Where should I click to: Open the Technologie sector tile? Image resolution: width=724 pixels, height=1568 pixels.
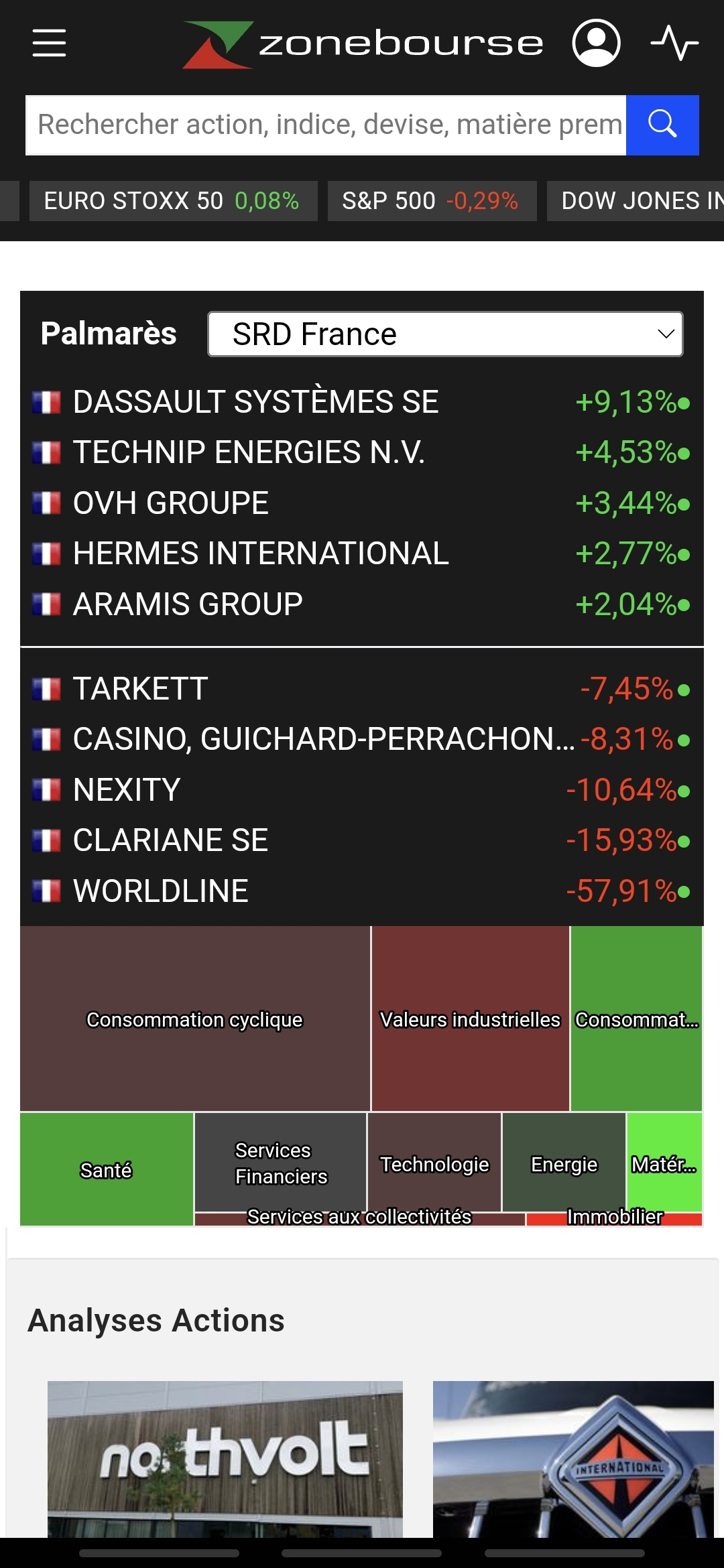point(434,1164)
